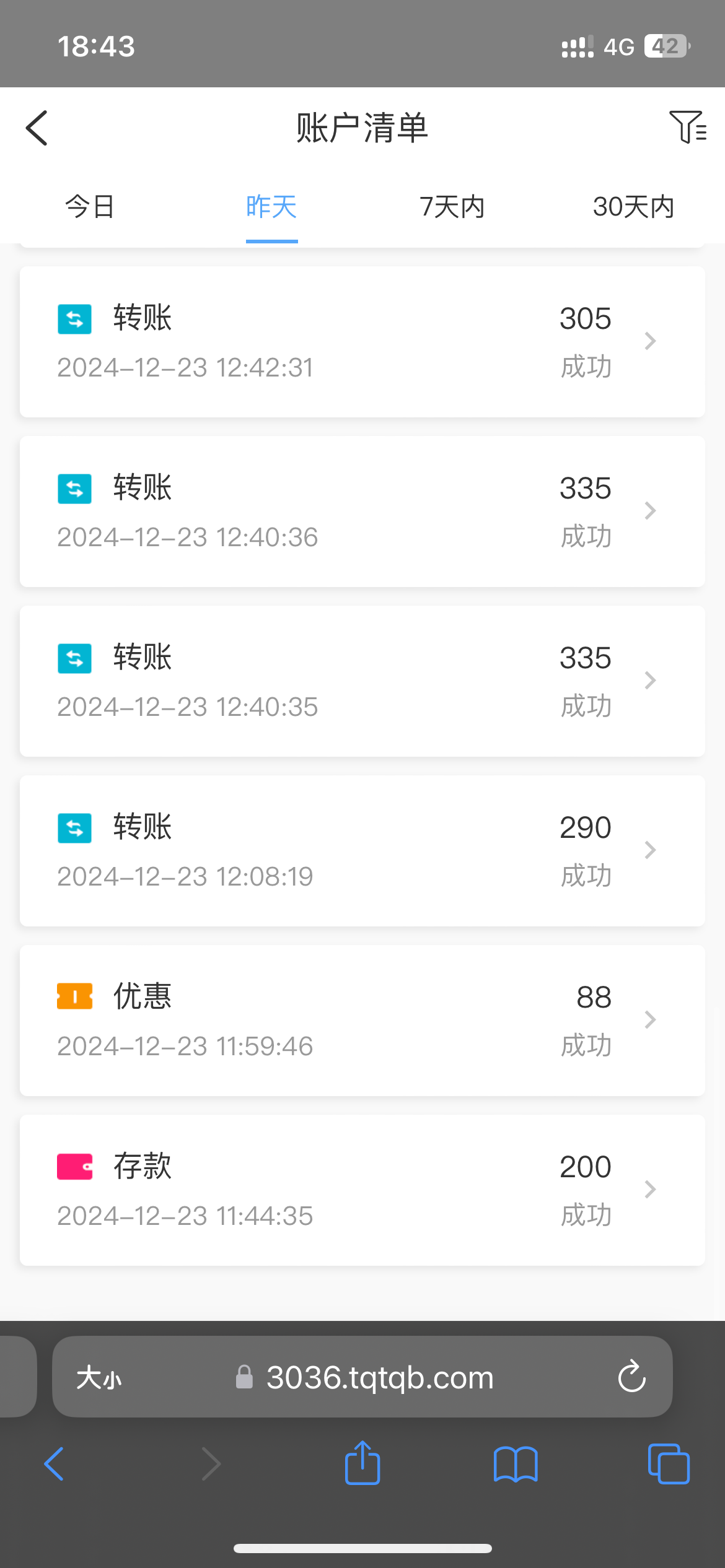Viewport: 725px width, 1568px height.
Task: Tap the 3036.tqtqb.com address field
Action: [379, 1377]
